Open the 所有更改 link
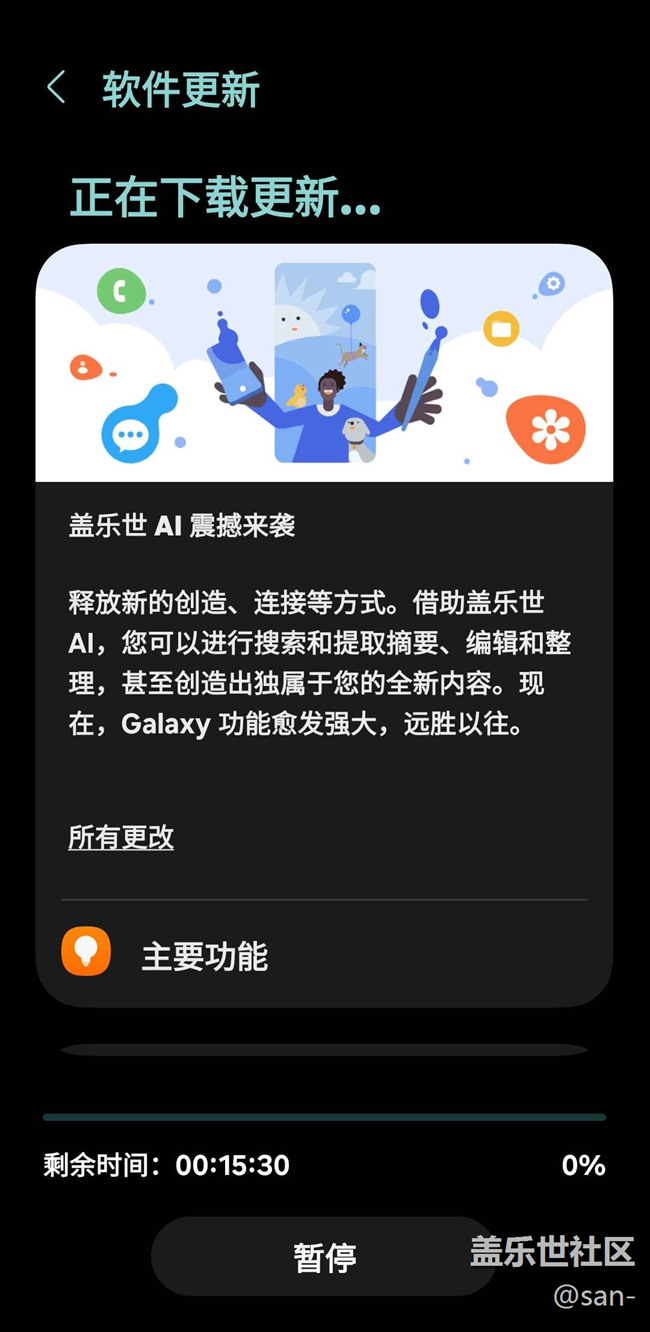The width and height of the screenshot is (650, 1332). [x=121, y=837]
